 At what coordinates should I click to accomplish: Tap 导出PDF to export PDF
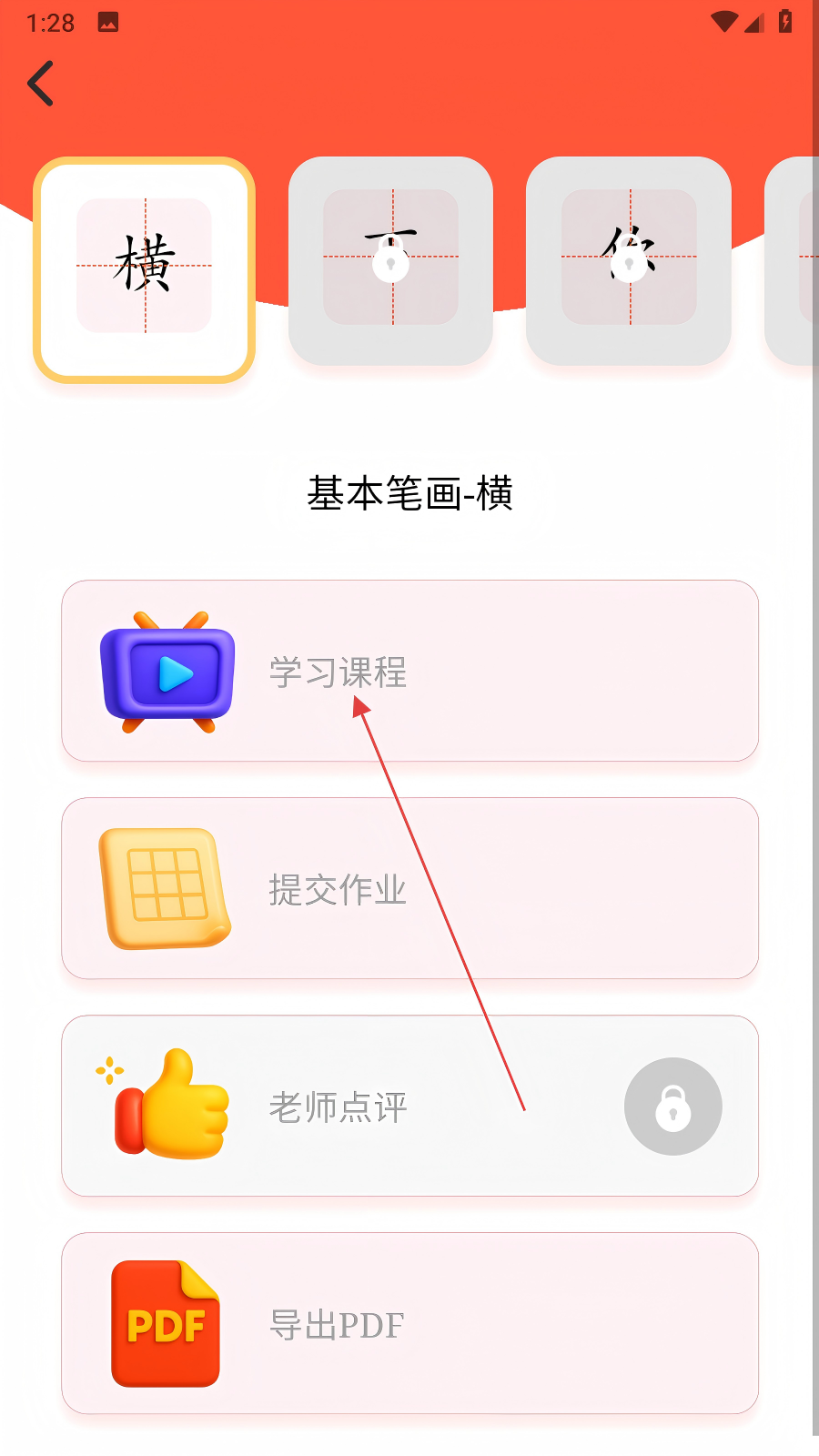[409, 1323]
